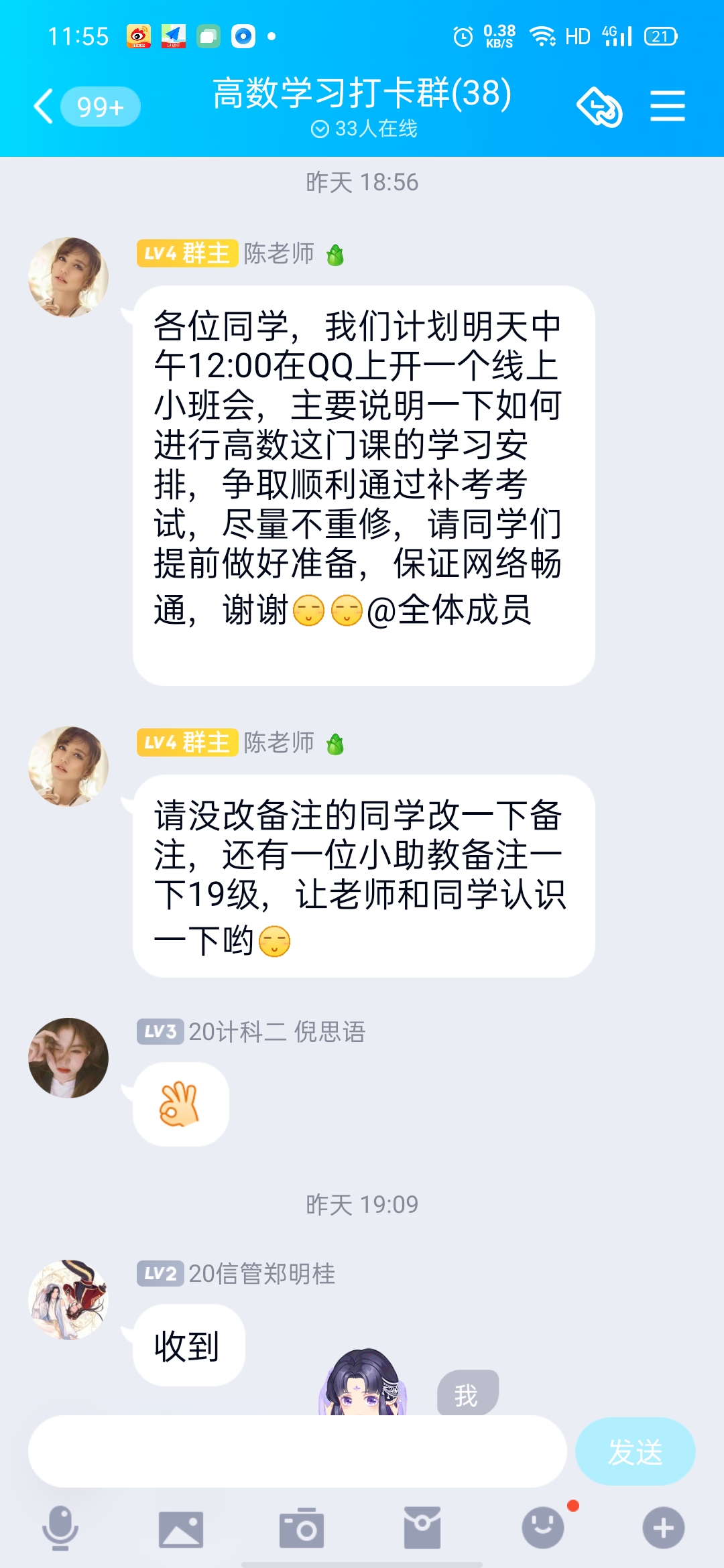Tap the message input field
This screenshot has height=1568, width=724.
tap(297, 1451)
